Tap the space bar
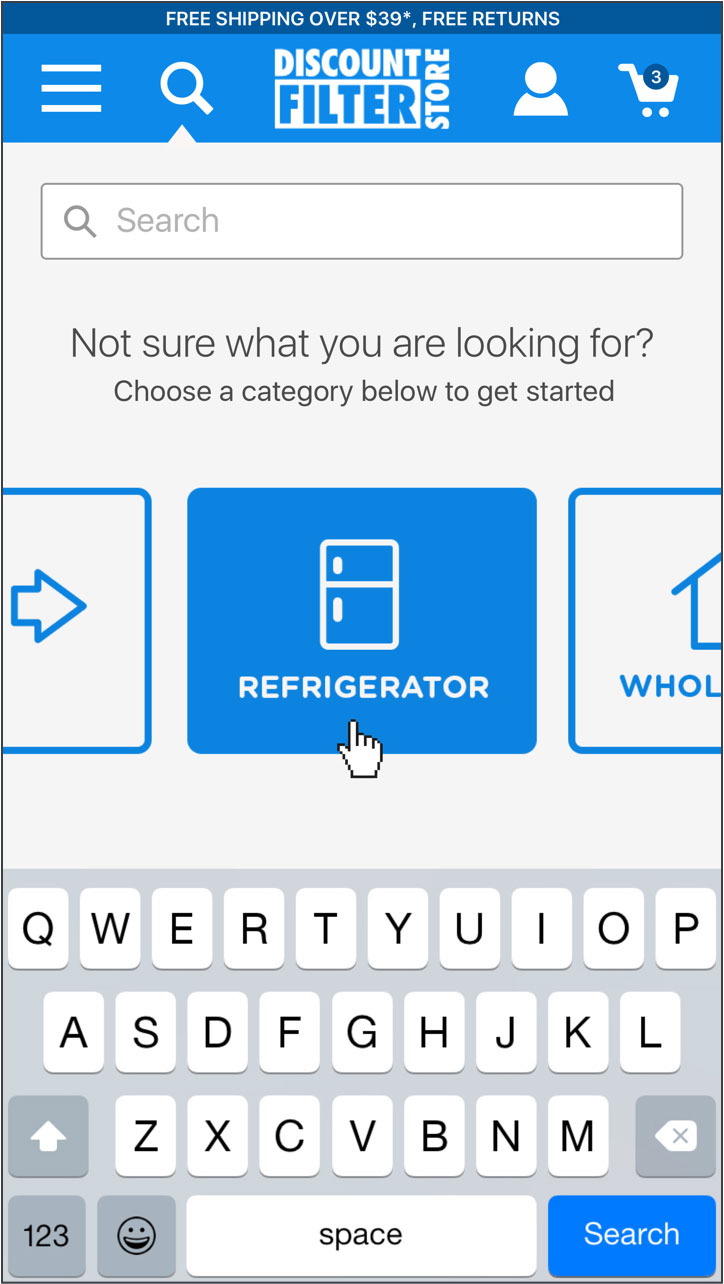724x1284 pixels. click(x=360, y=1235)
